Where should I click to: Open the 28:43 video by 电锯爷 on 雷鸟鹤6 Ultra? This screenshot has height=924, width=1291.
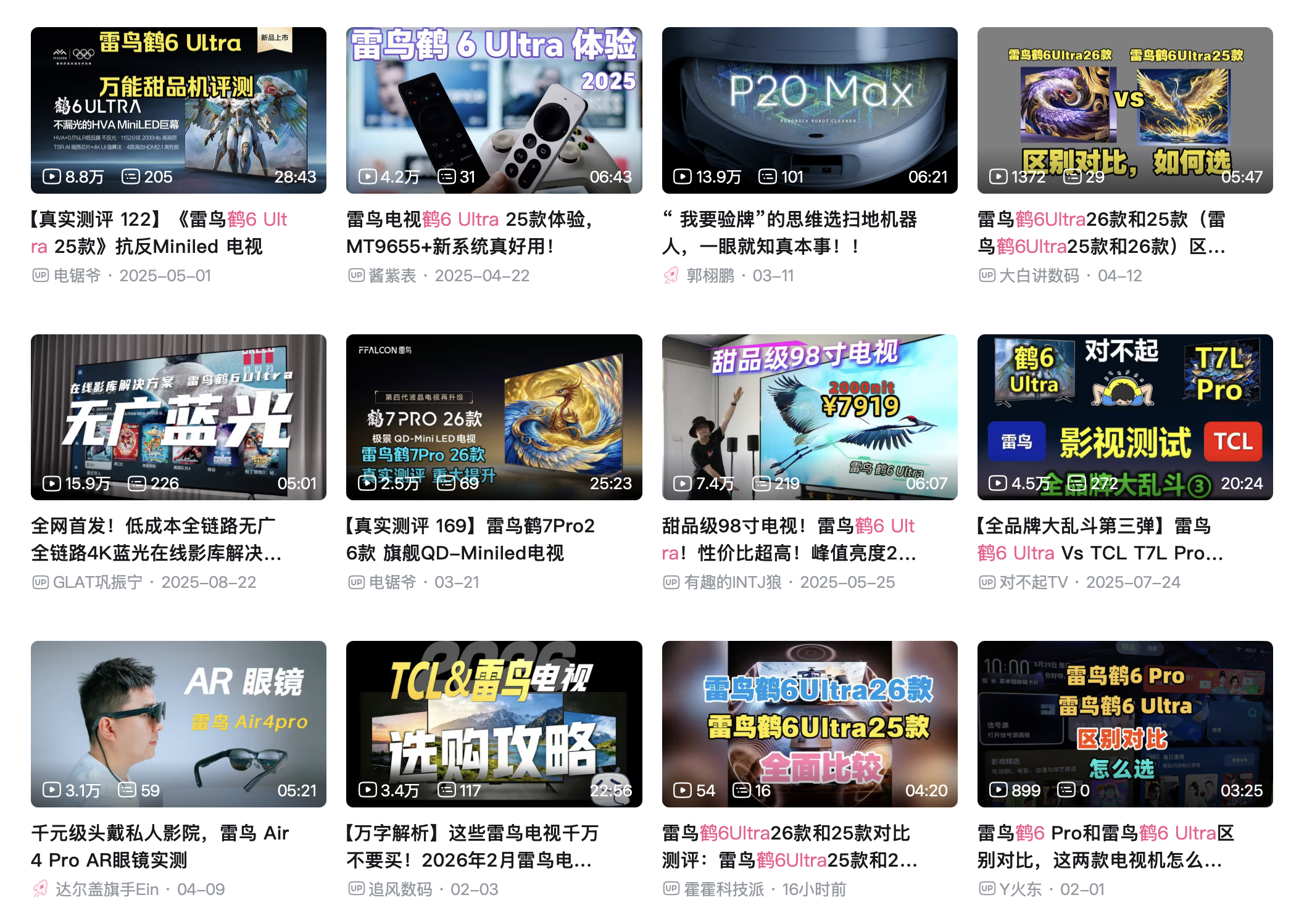[x=178, y=110]
